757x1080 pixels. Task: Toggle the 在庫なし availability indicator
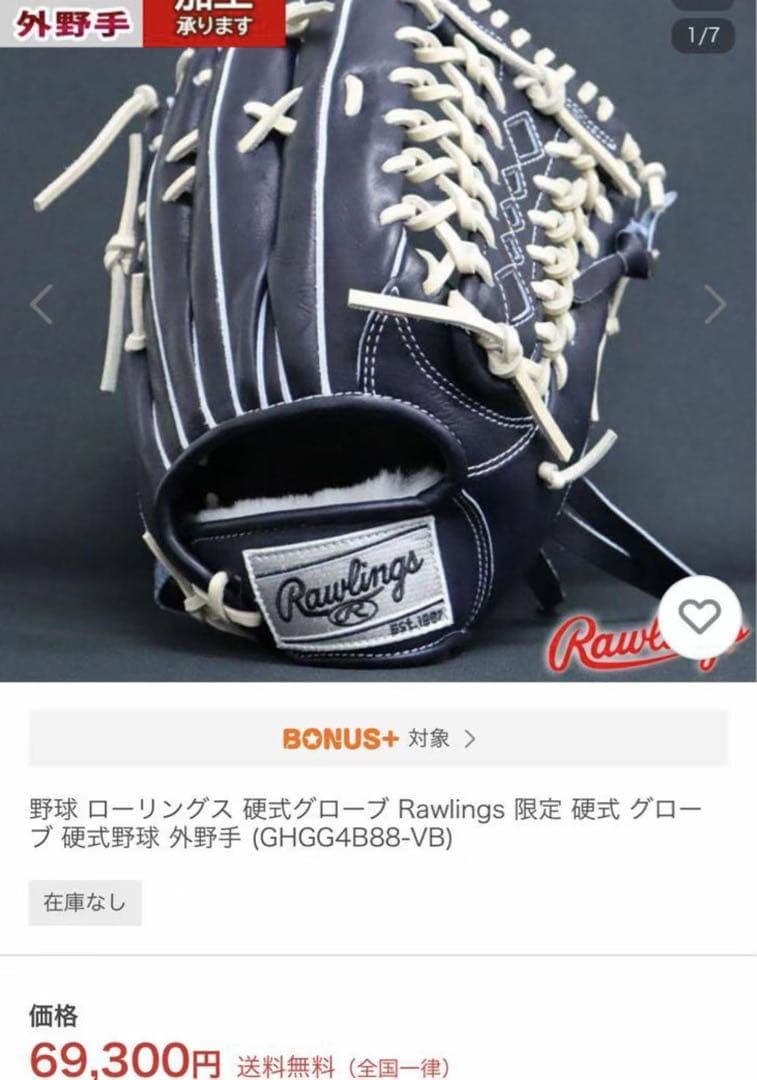(x=84, y=904)
